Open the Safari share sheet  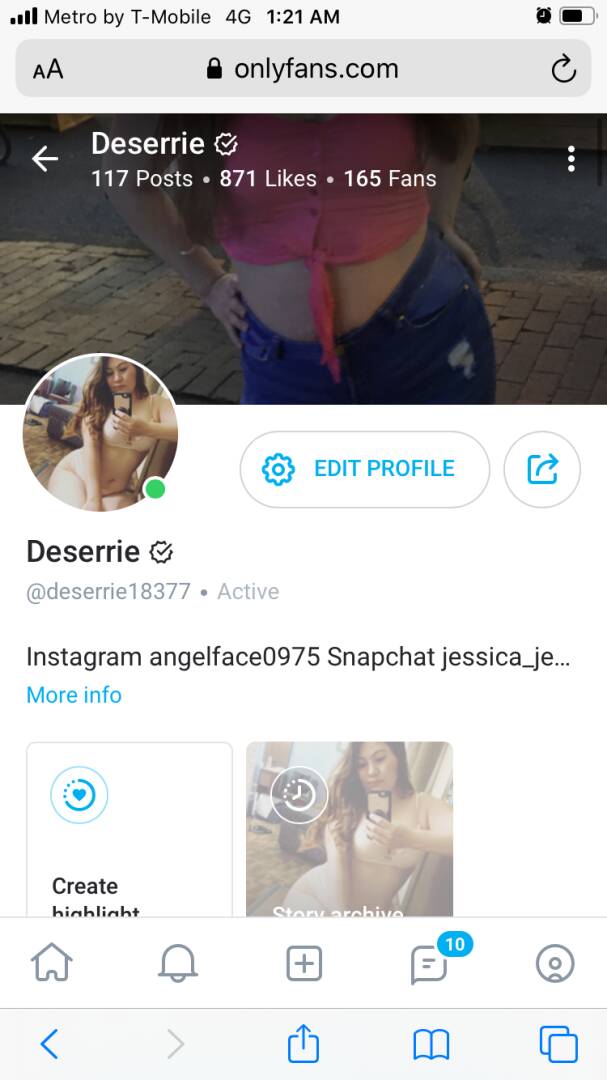pos(303,1045)
